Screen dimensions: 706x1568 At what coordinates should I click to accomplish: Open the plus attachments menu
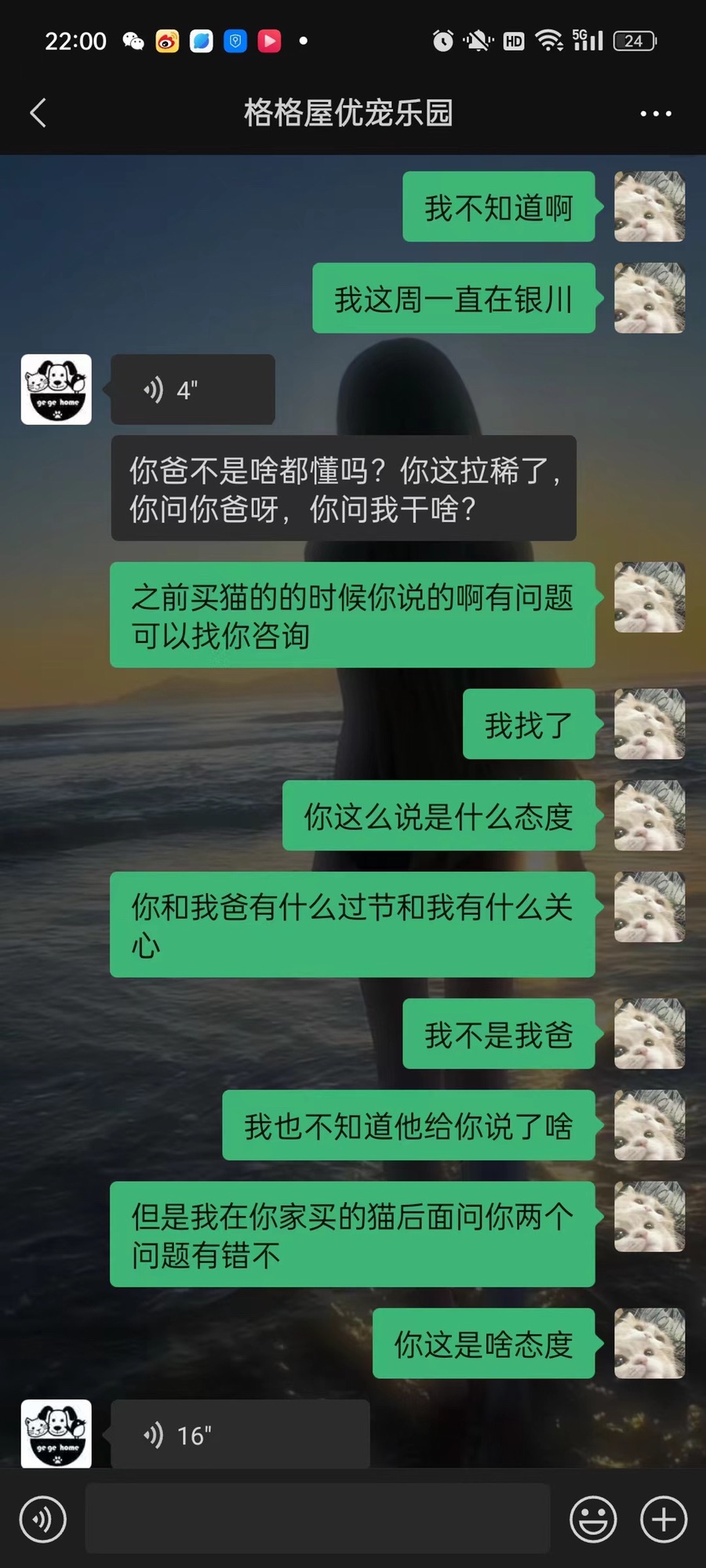[664, 1519]
